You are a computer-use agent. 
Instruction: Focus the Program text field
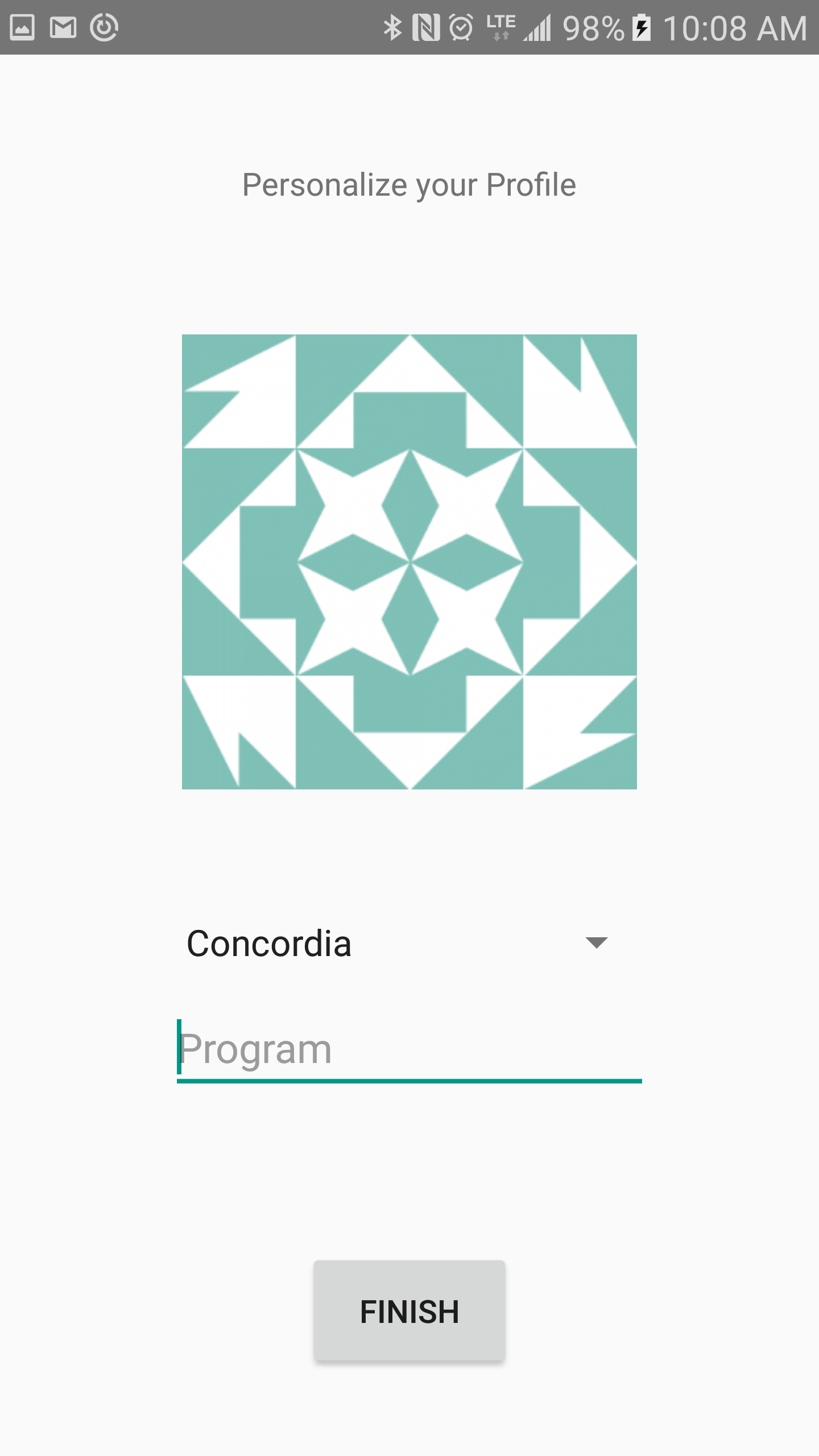[409, 1049]
